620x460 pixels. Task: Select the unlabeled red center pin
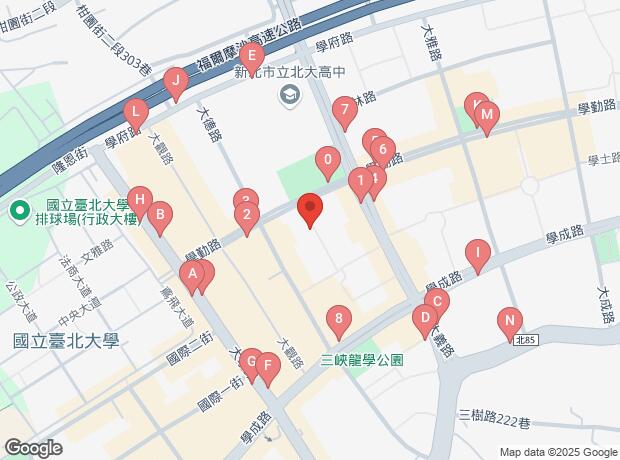[310, 209]
